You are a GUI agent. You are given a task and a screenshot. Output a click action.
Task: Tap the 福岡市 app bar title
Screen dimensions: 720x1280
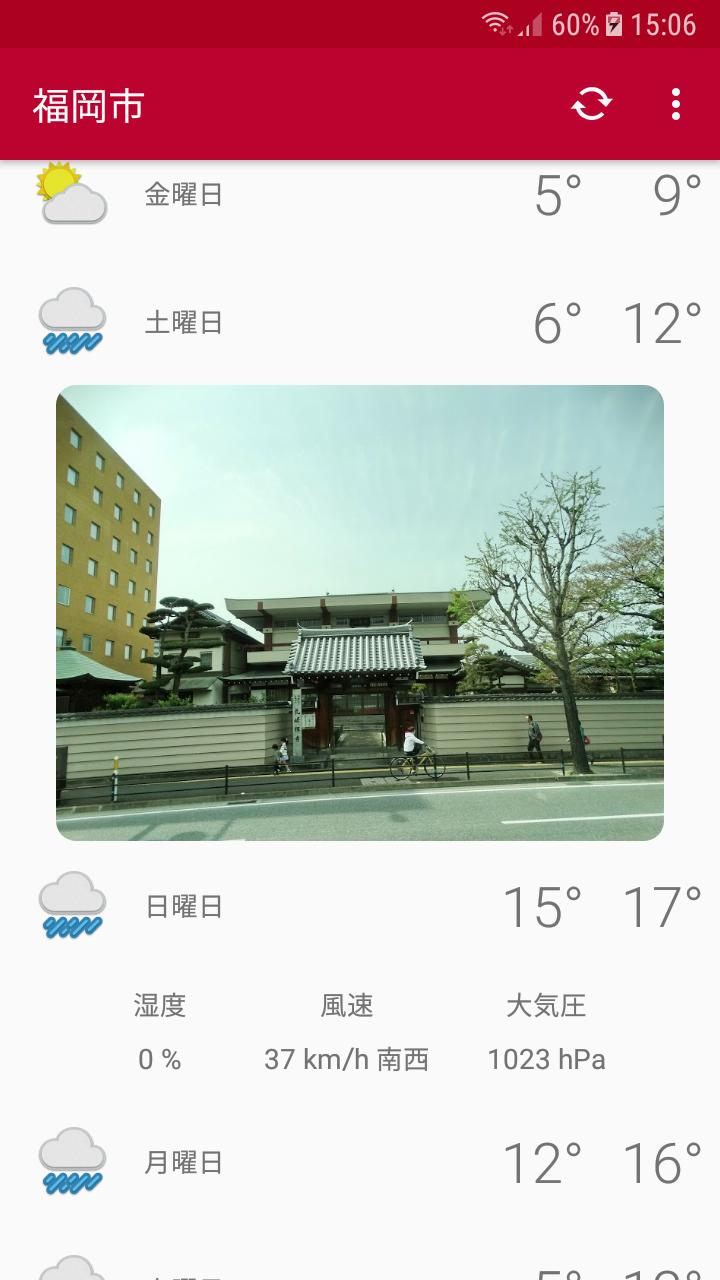[x=90, y=104]
